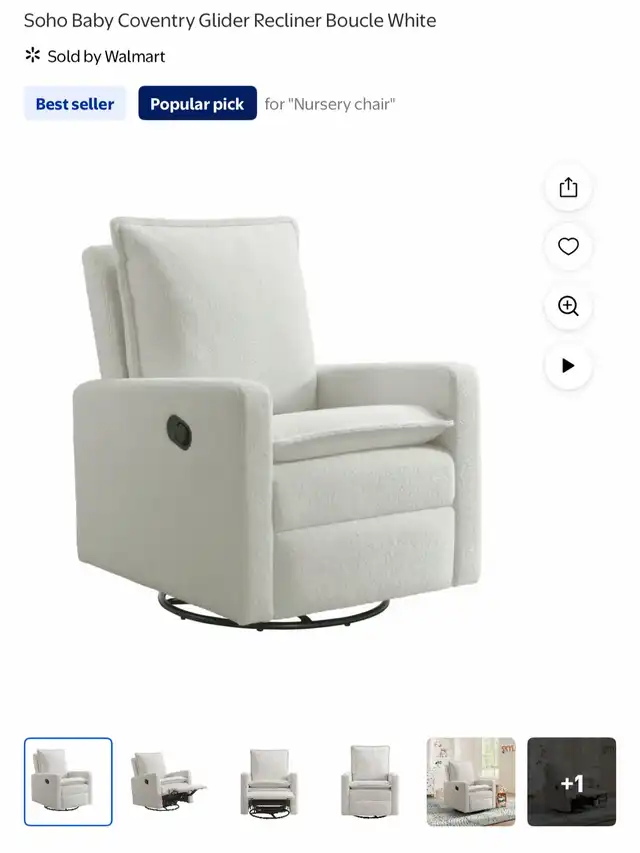View the nursery room lifestyle photo thumbnail
Screen dimensions: 640x853
tap(471, 782)
